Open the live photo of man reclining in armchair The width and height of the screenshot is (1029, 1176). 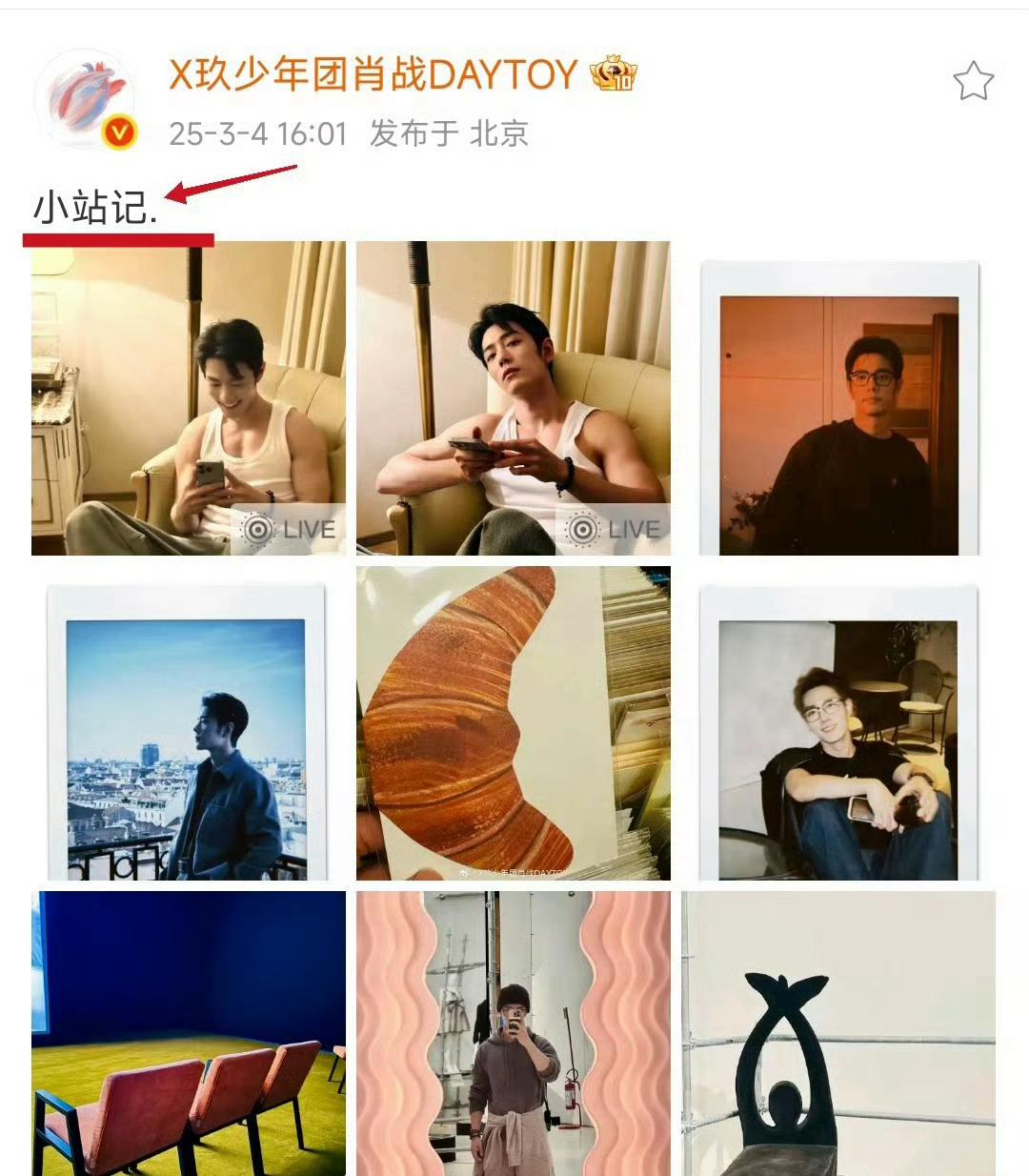[513, 398]
